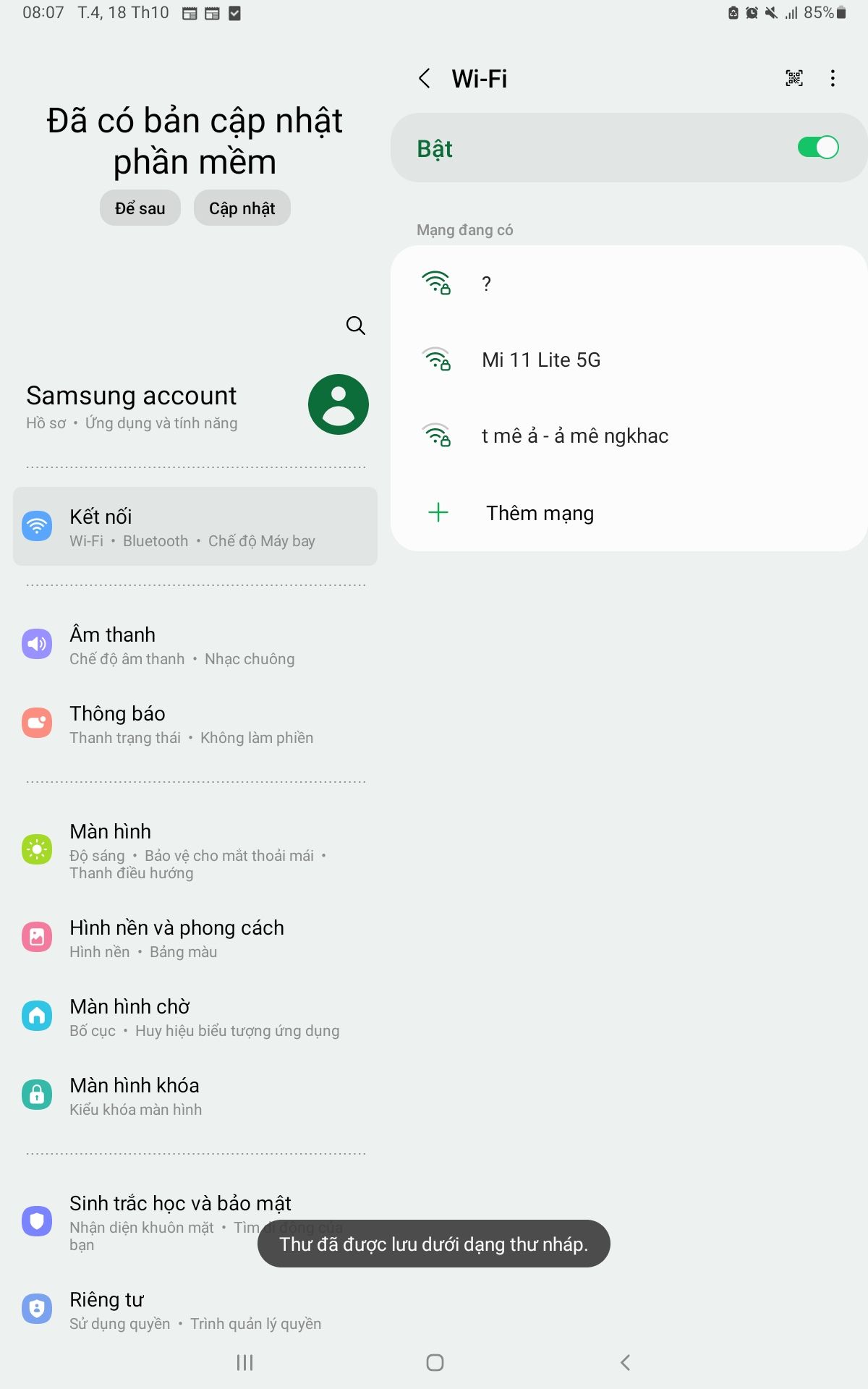Open the Wi-Fi overflow menu
Image resolution: width=868 pixels, height=1389 pixels.
(x=833, y=78)
